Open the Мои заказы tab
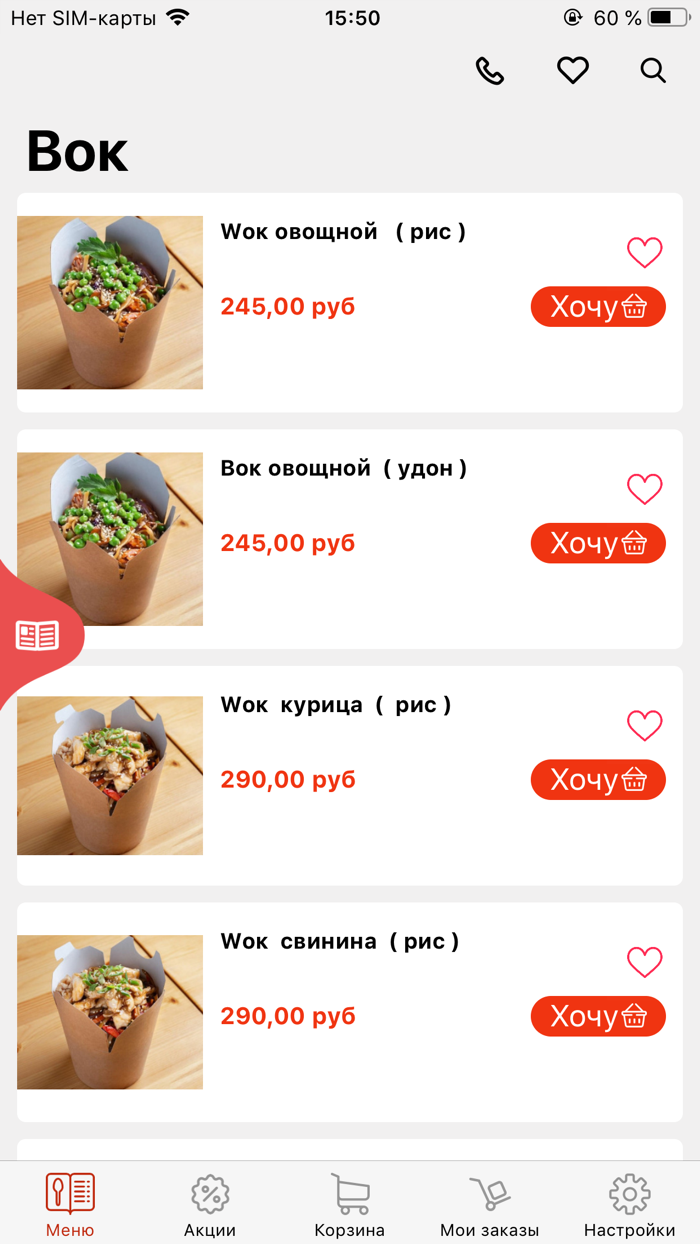 pyautogui.click(x=490, y=1205)
